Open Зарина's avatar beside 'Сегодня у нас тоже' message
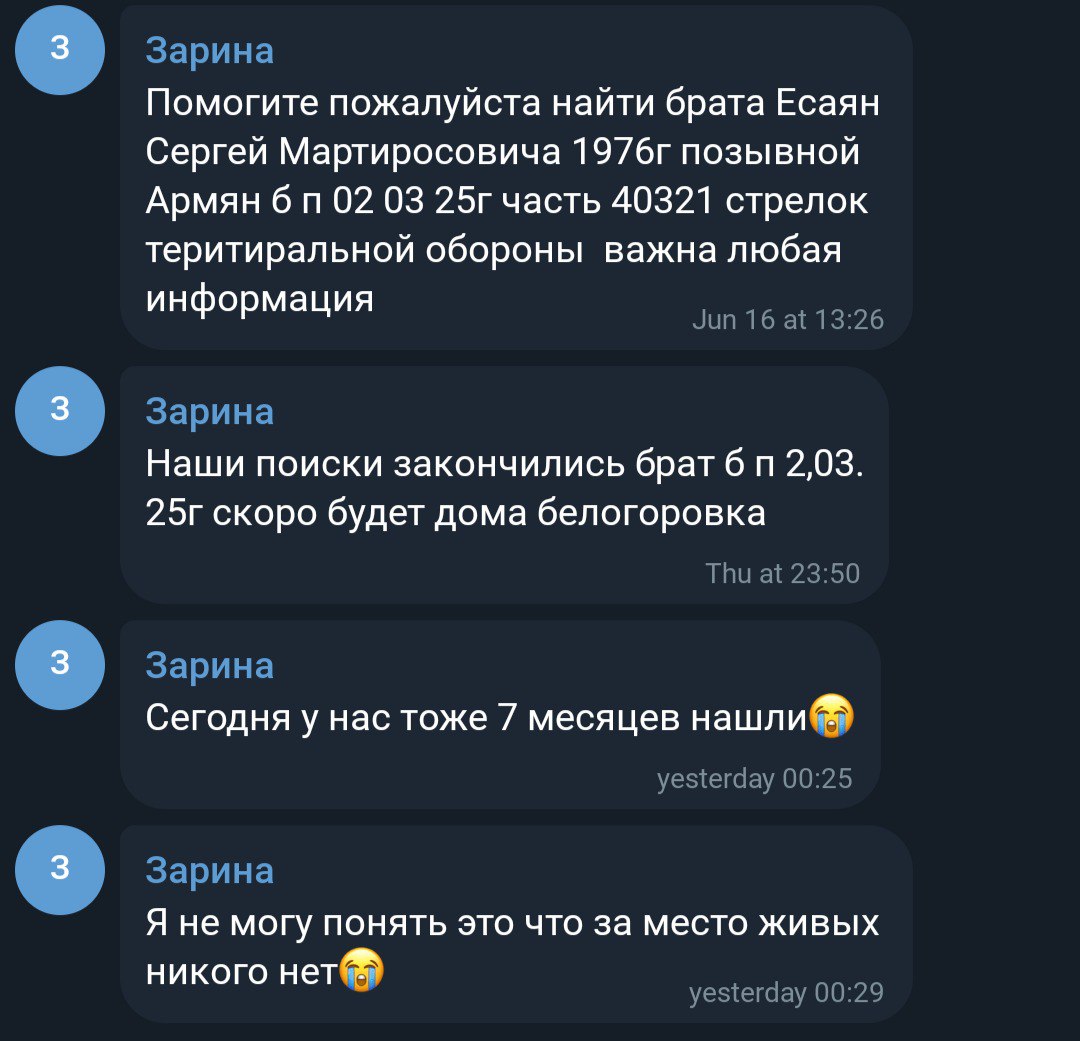 click(60, 664)
